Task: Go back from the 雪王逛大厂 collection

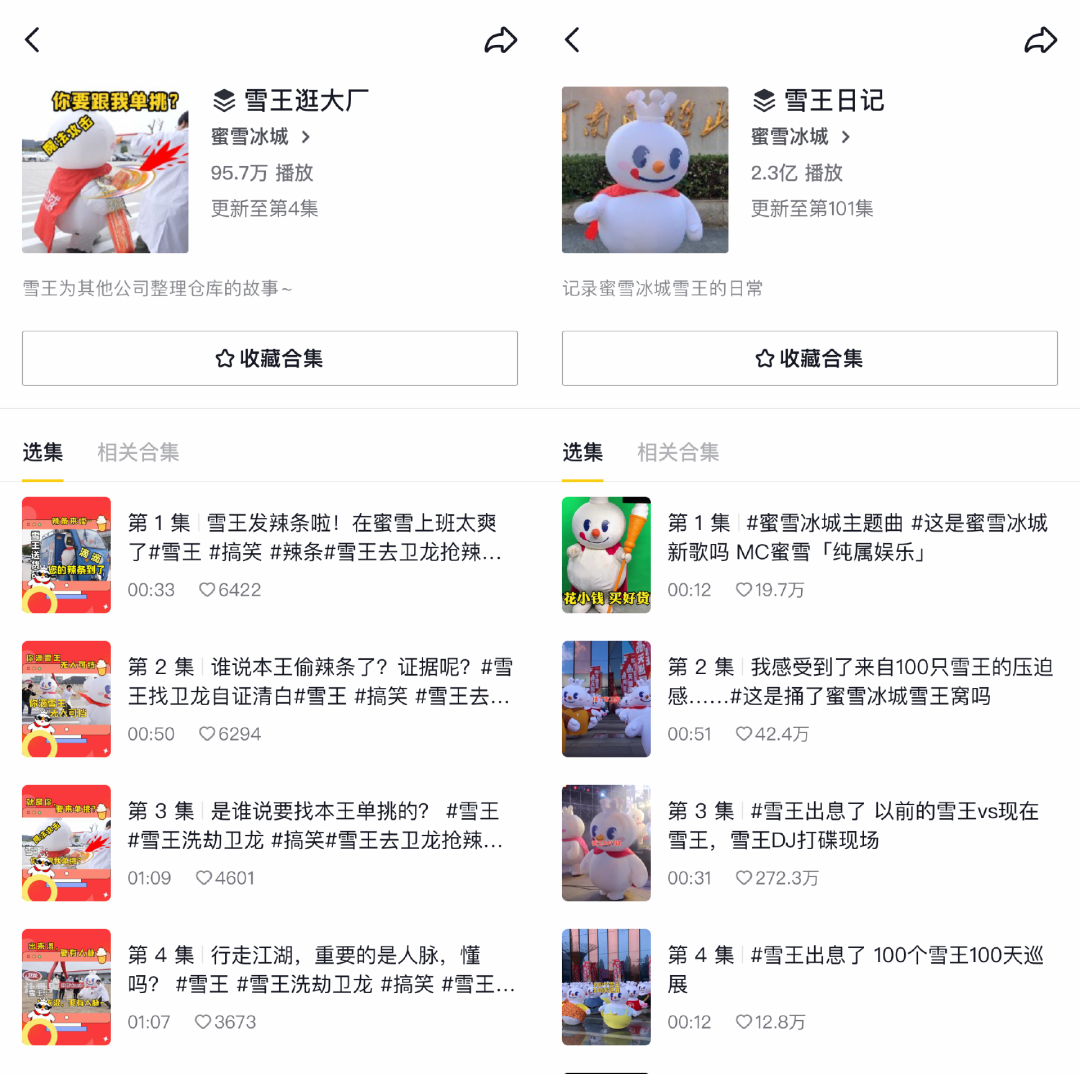Action: coord(32,40)
